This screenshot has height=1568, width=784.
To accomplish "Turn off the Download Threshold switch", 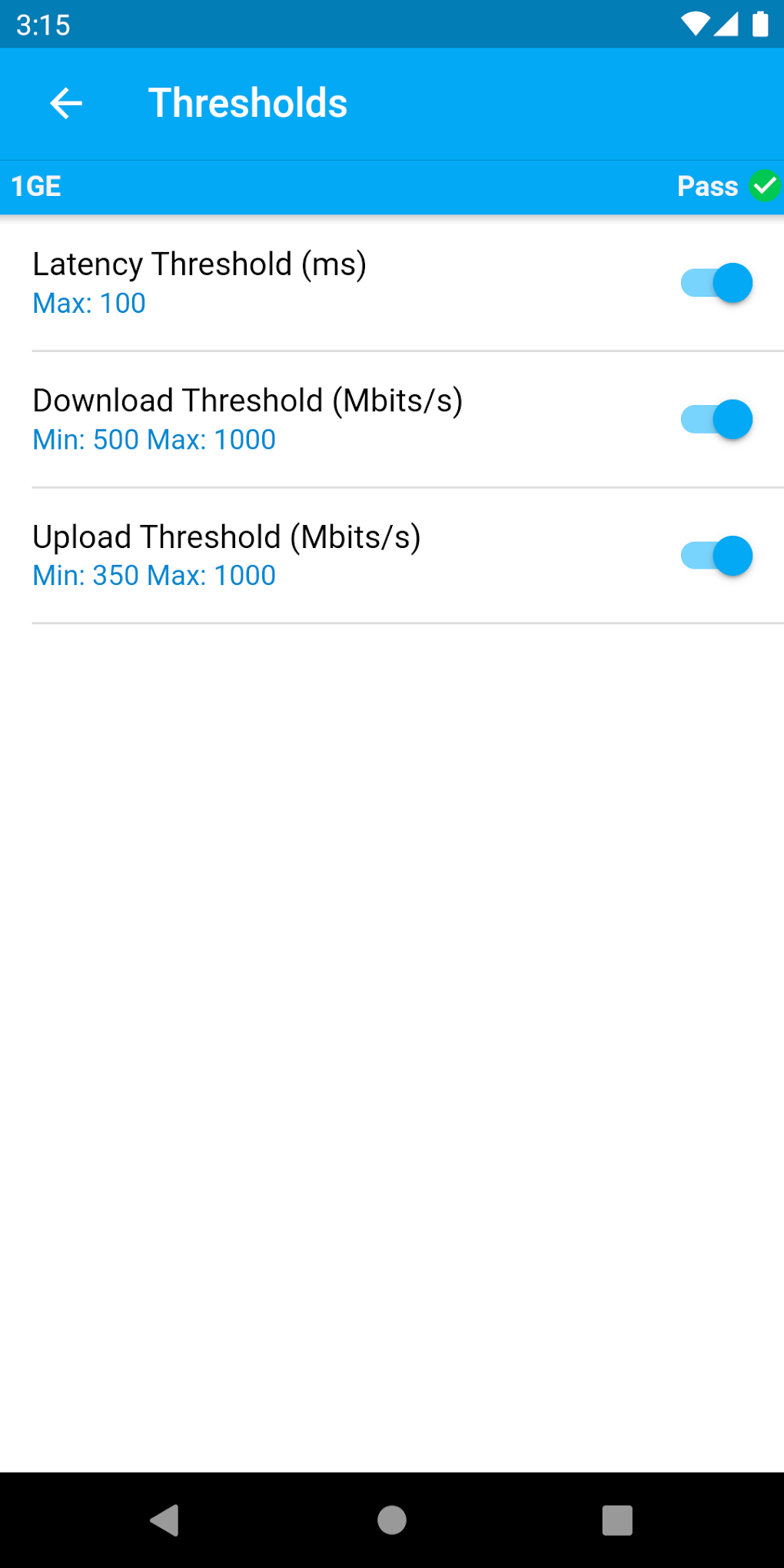I will pyautogui.click(x=716, y=420).
